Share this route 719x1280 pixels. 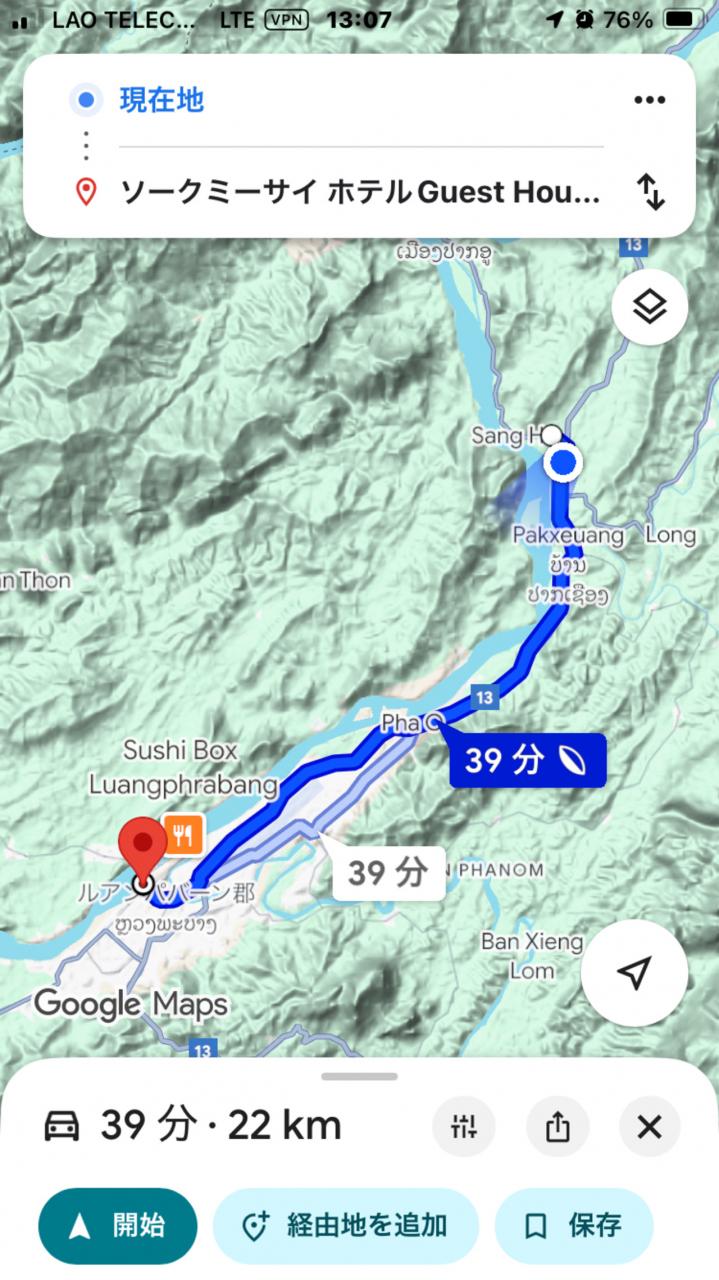557,1127
